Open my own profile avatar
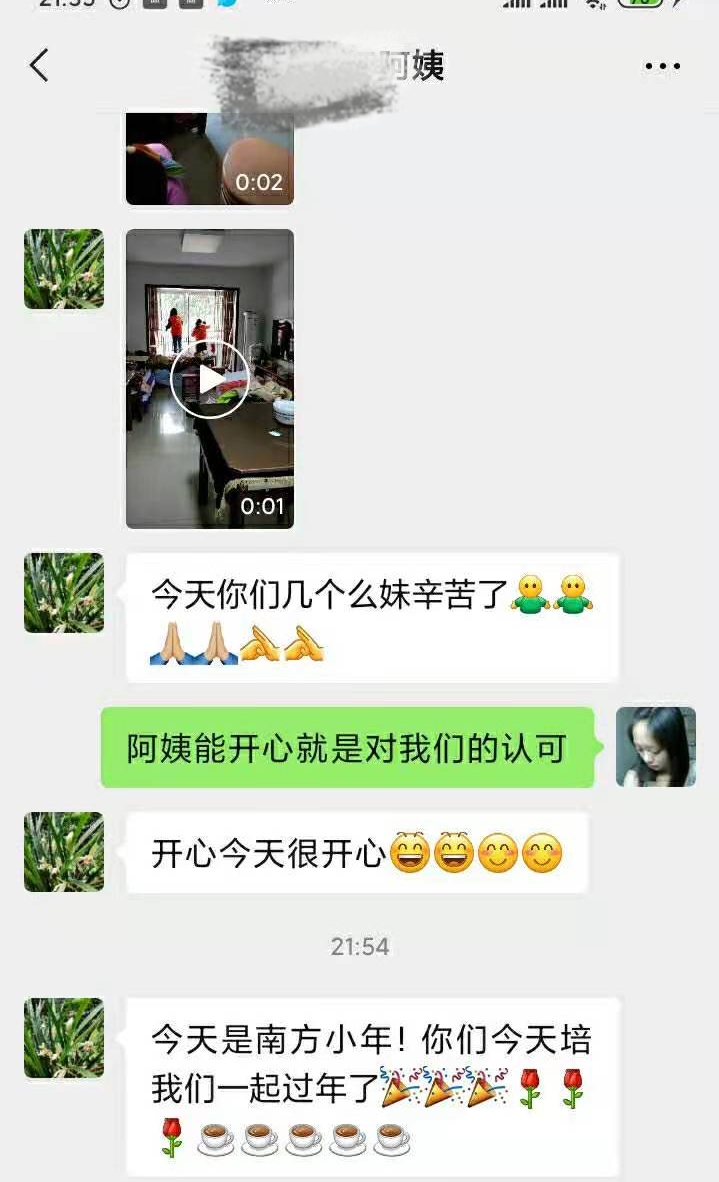The height and width of the screenshot is (1182, 719). pyautogui.click(x=655, y=746)
